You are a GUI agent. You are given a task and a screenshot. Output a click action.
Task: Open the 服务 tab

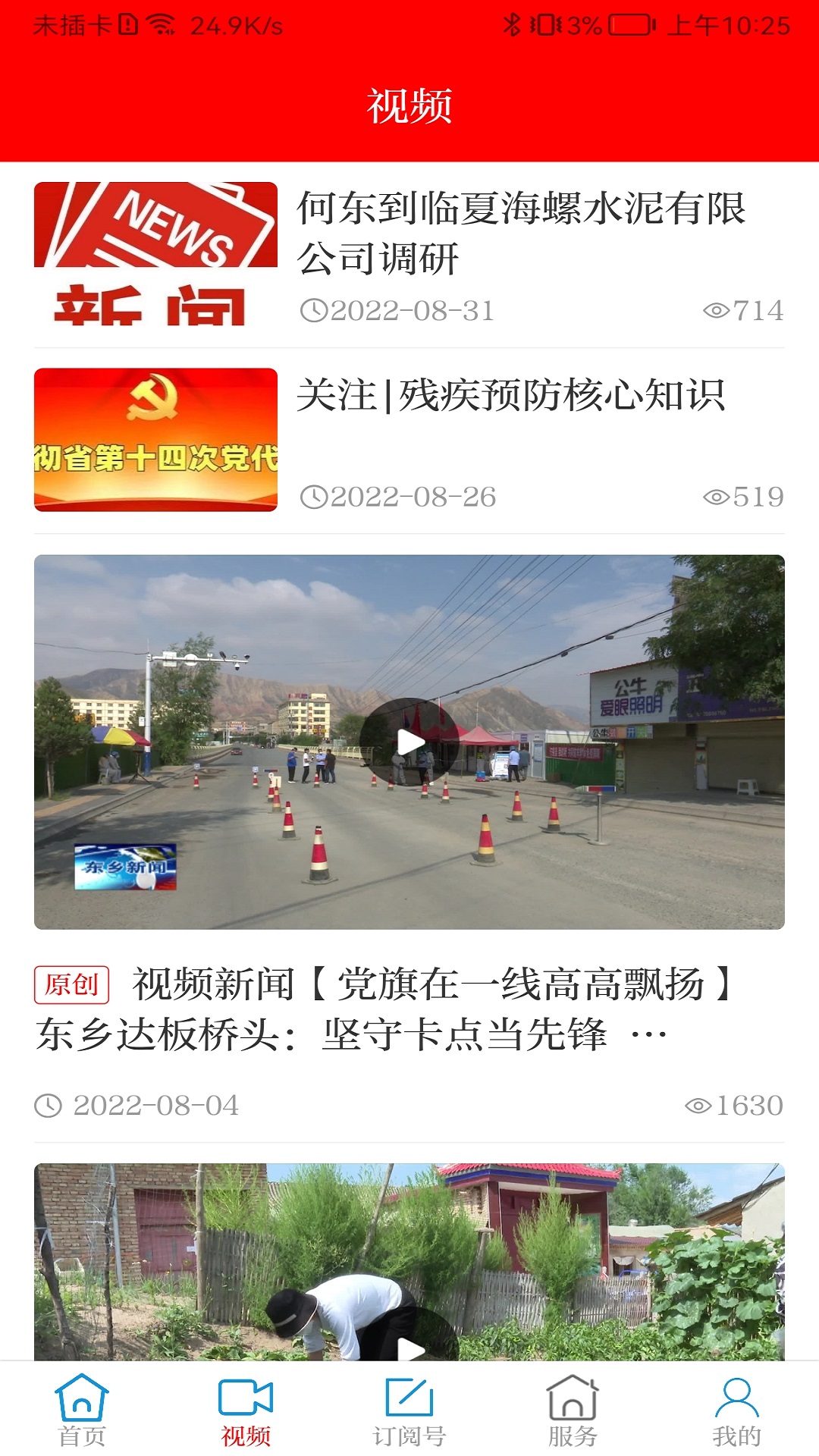tap(573, 1409)
